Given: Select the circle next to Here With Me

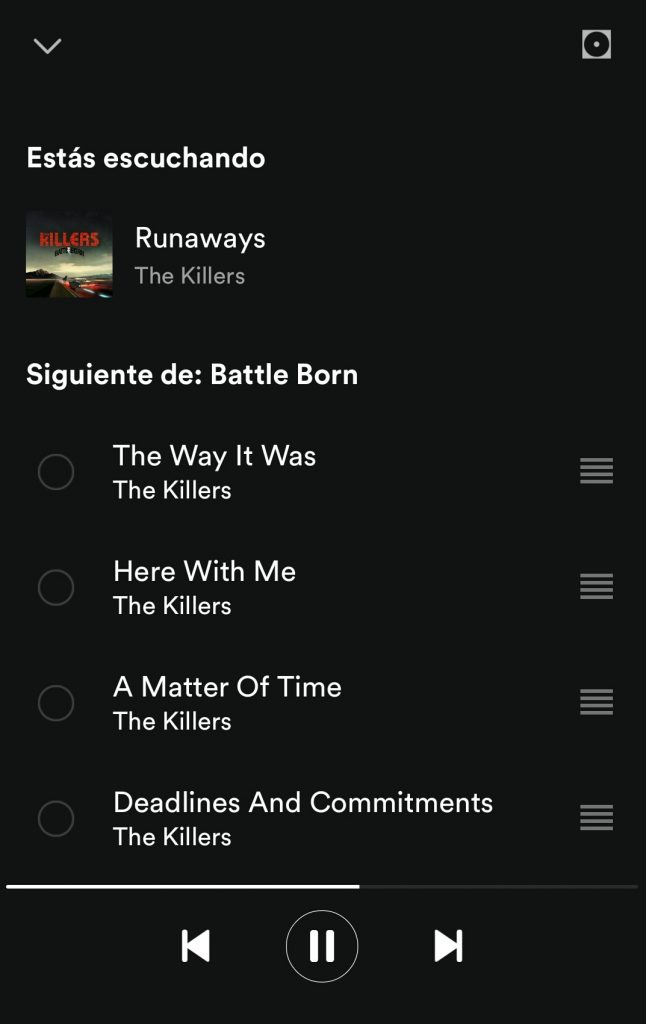Looking at the screenshot, I should (x=56, y=587).
